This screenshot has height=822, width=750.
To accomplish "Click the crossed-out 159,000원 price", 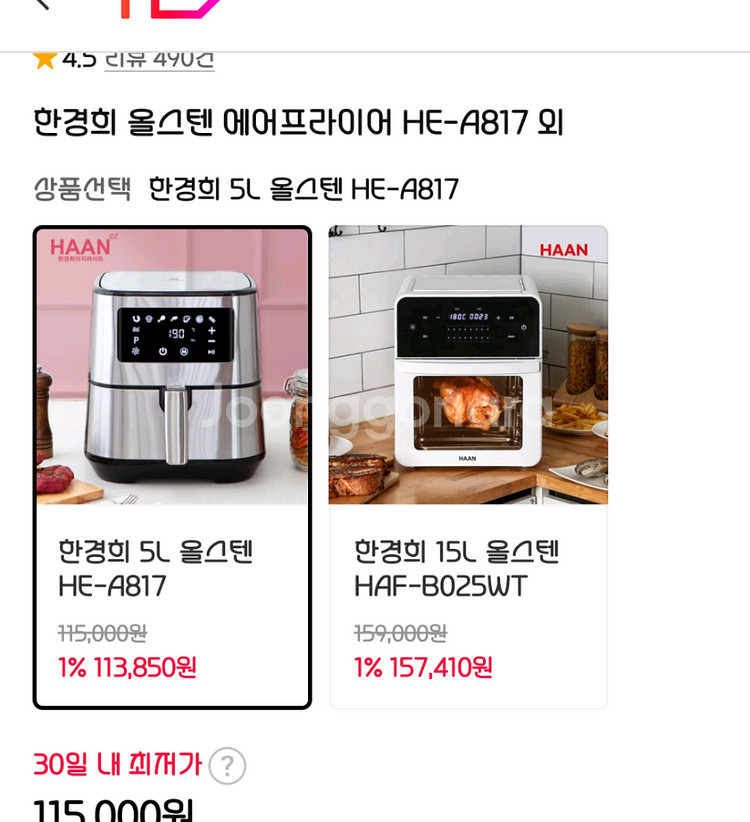I will point(401,632).
